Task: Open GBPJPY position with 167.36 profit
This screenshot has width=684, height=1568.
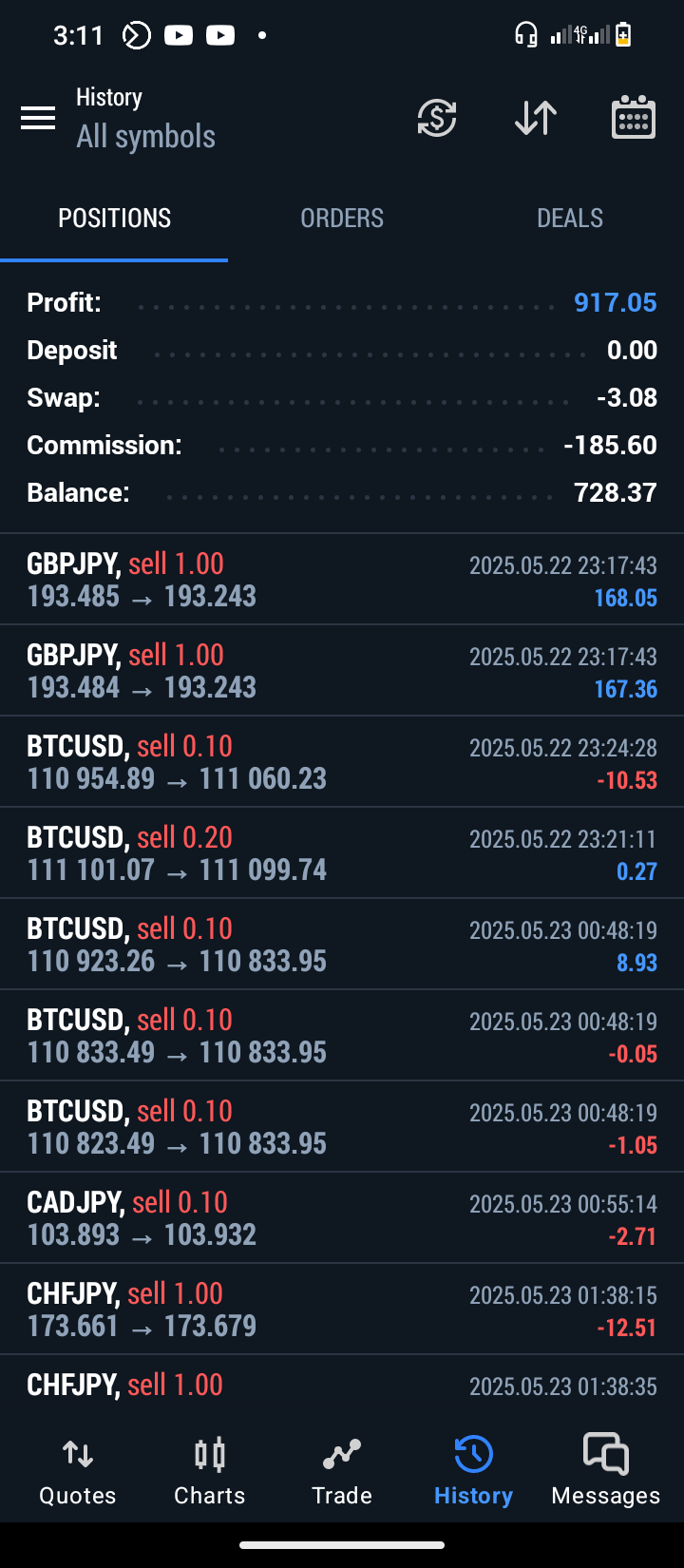Action: tap(342, 671)
